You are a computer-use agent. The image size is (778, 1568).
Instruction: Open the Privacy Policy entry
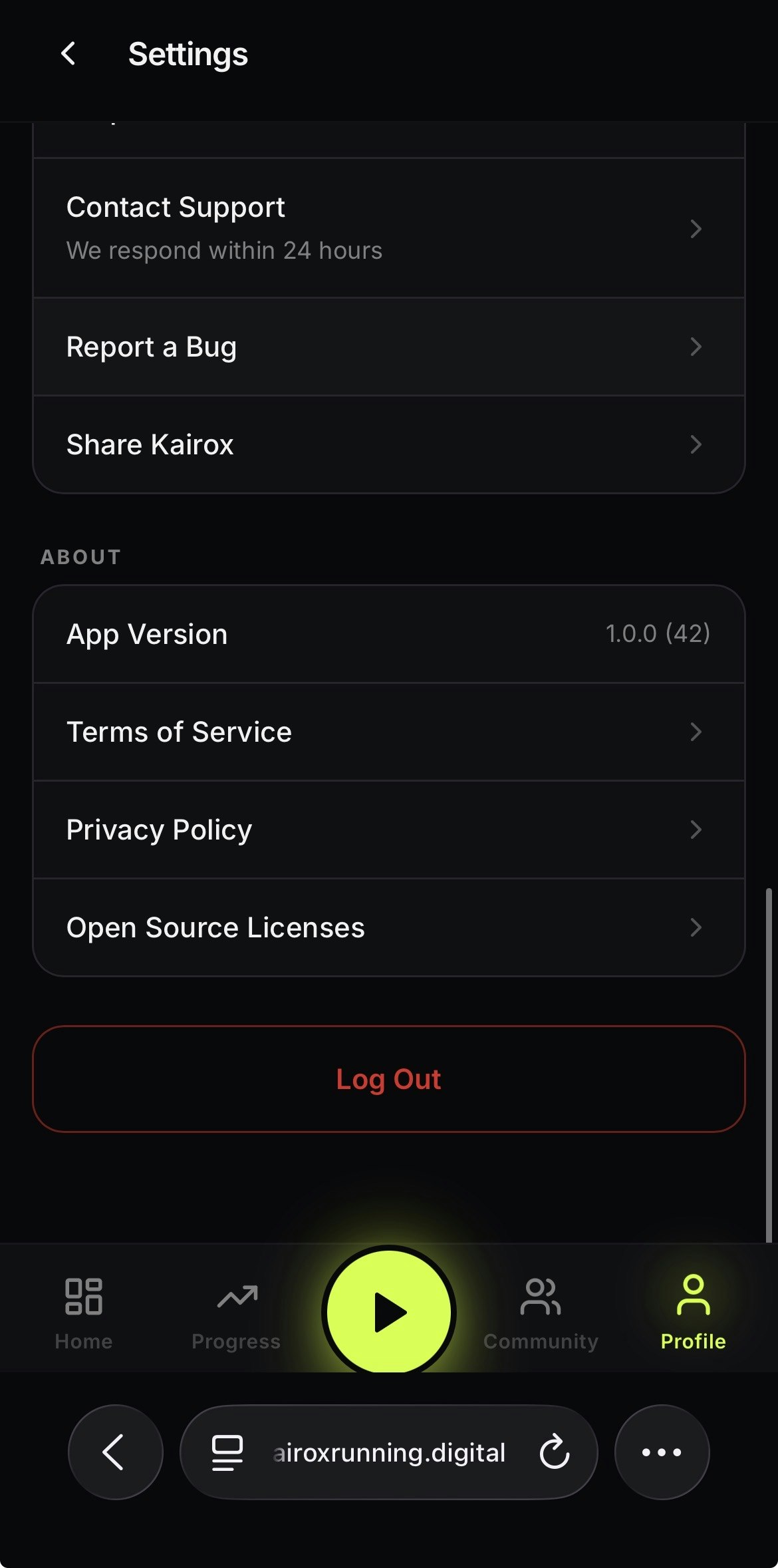(389, 829)
